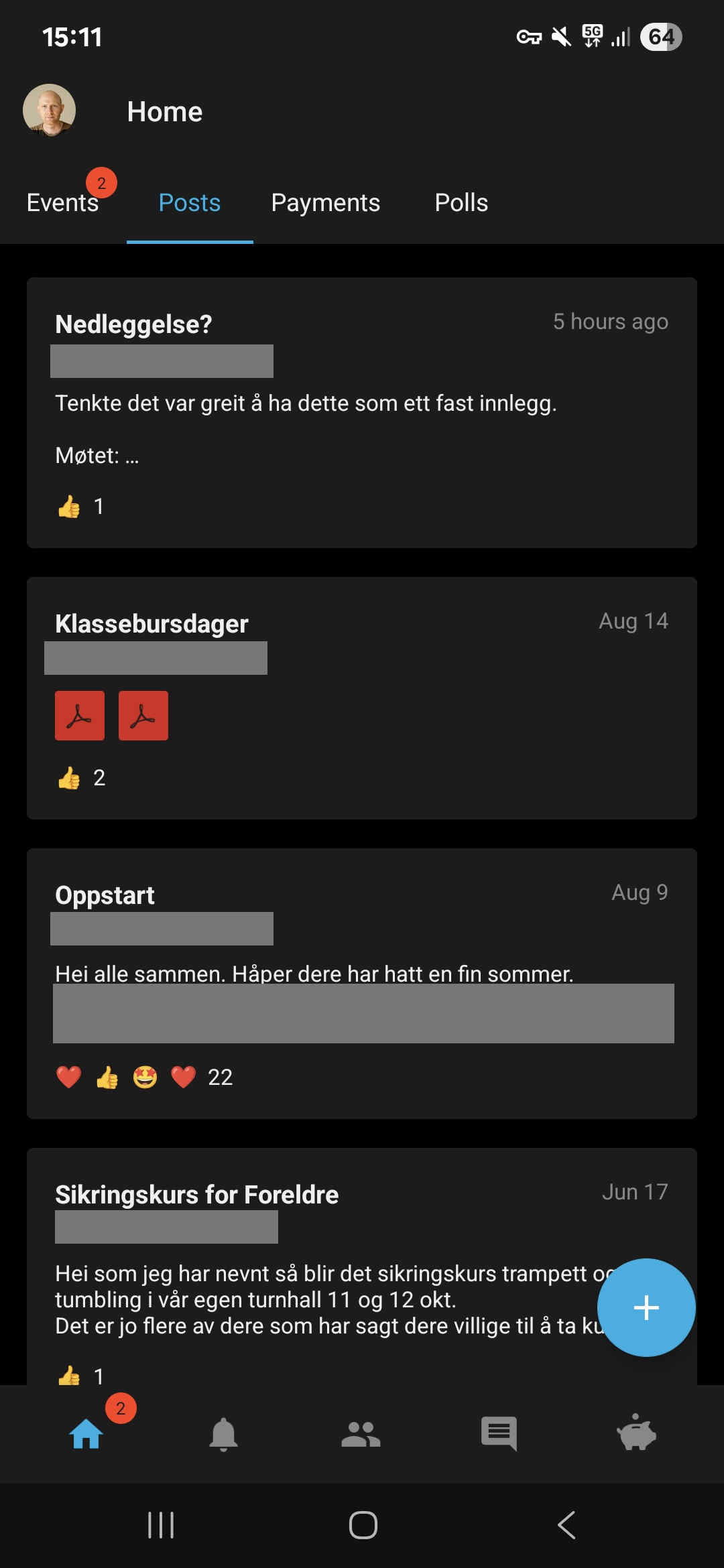The width and height of the screenshot is (724, 1568).
Task: Switch to the Events tab
Action: coord(63,202)
